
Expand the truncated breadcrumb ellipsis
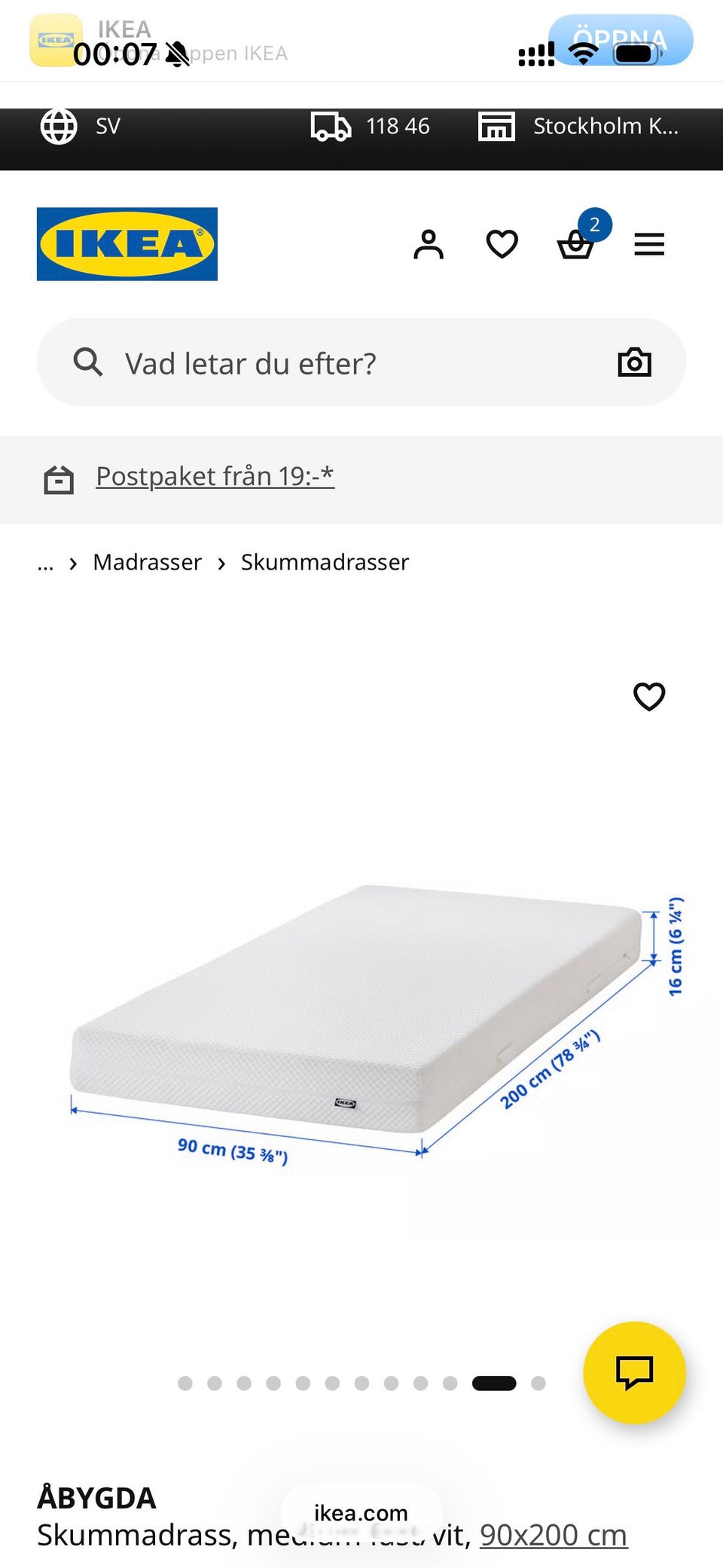[x=45, y=562]
